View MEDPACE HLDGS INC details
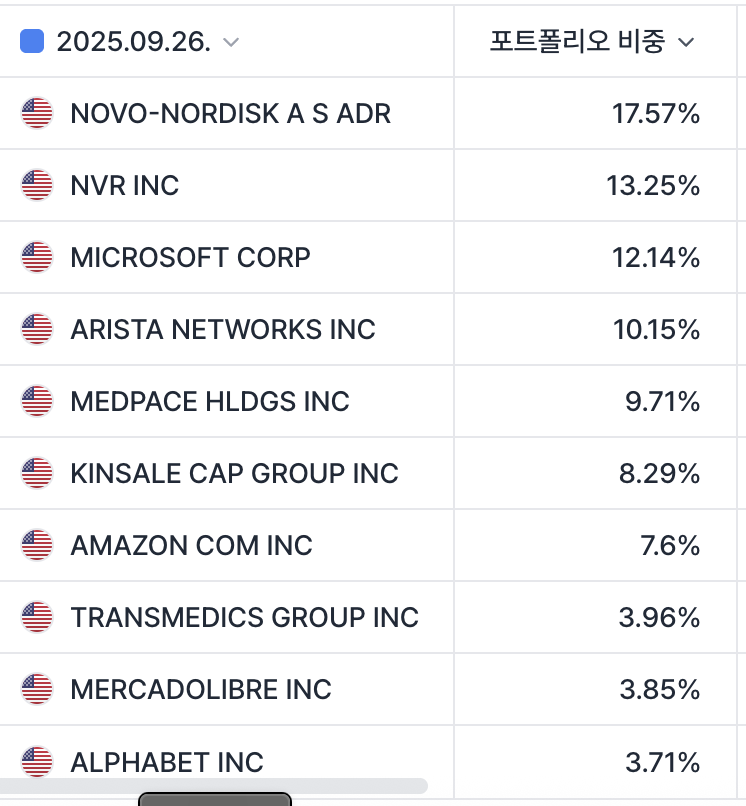746x806 pixels. [x=210, y=402]
